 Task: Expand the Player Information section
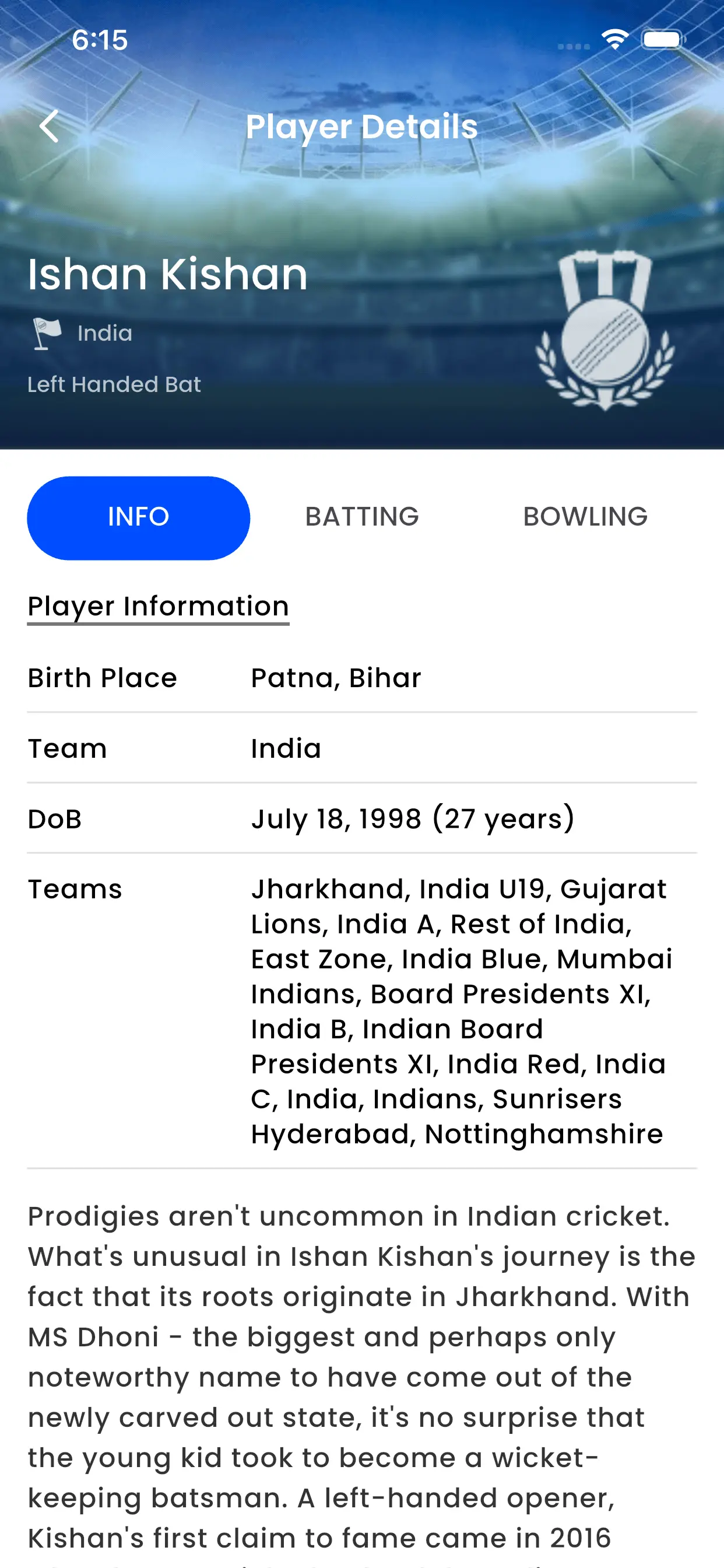click(157, 606)
